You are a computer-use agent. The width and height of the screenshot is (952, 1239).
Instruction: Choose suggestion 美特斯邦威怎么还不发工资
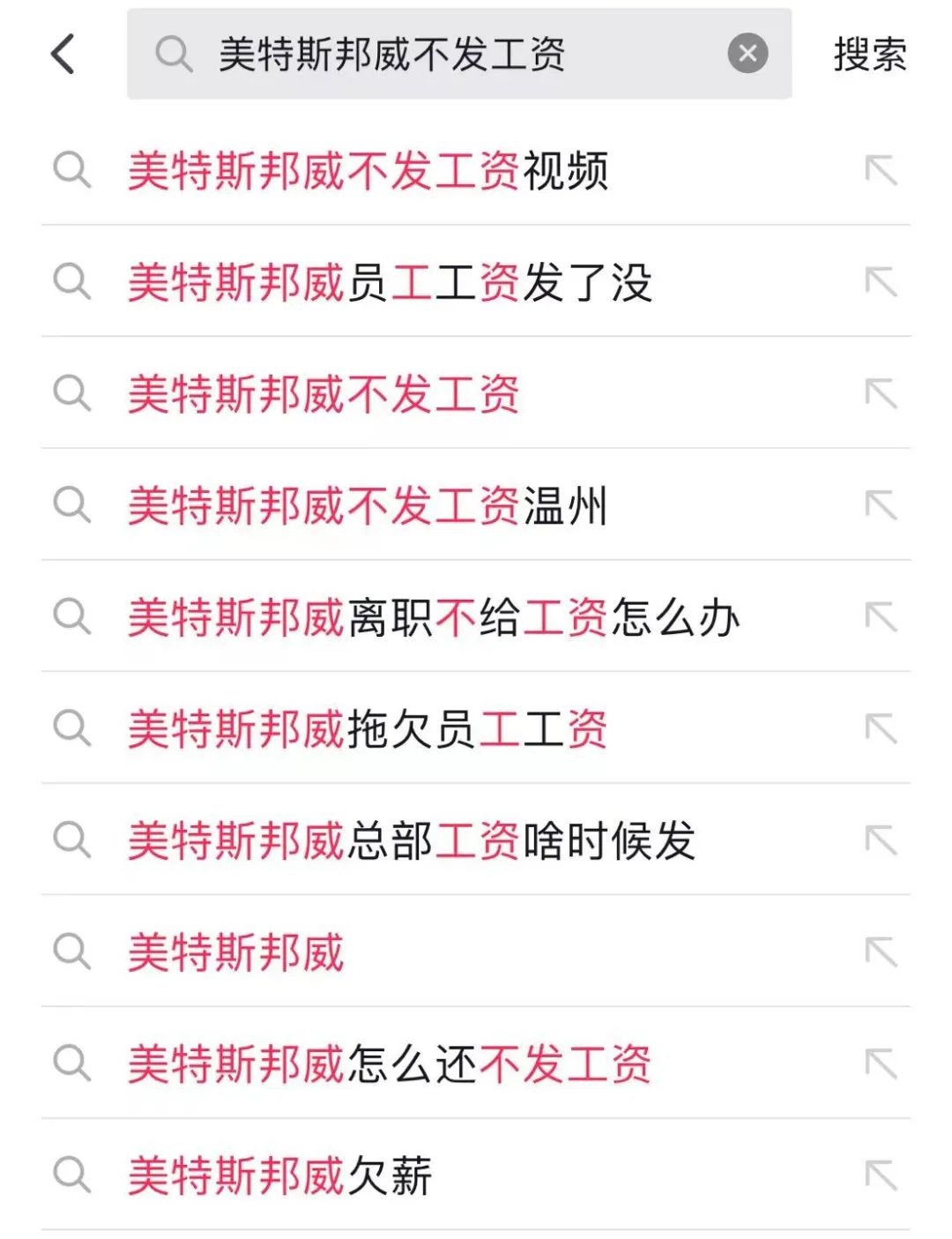390,1064
